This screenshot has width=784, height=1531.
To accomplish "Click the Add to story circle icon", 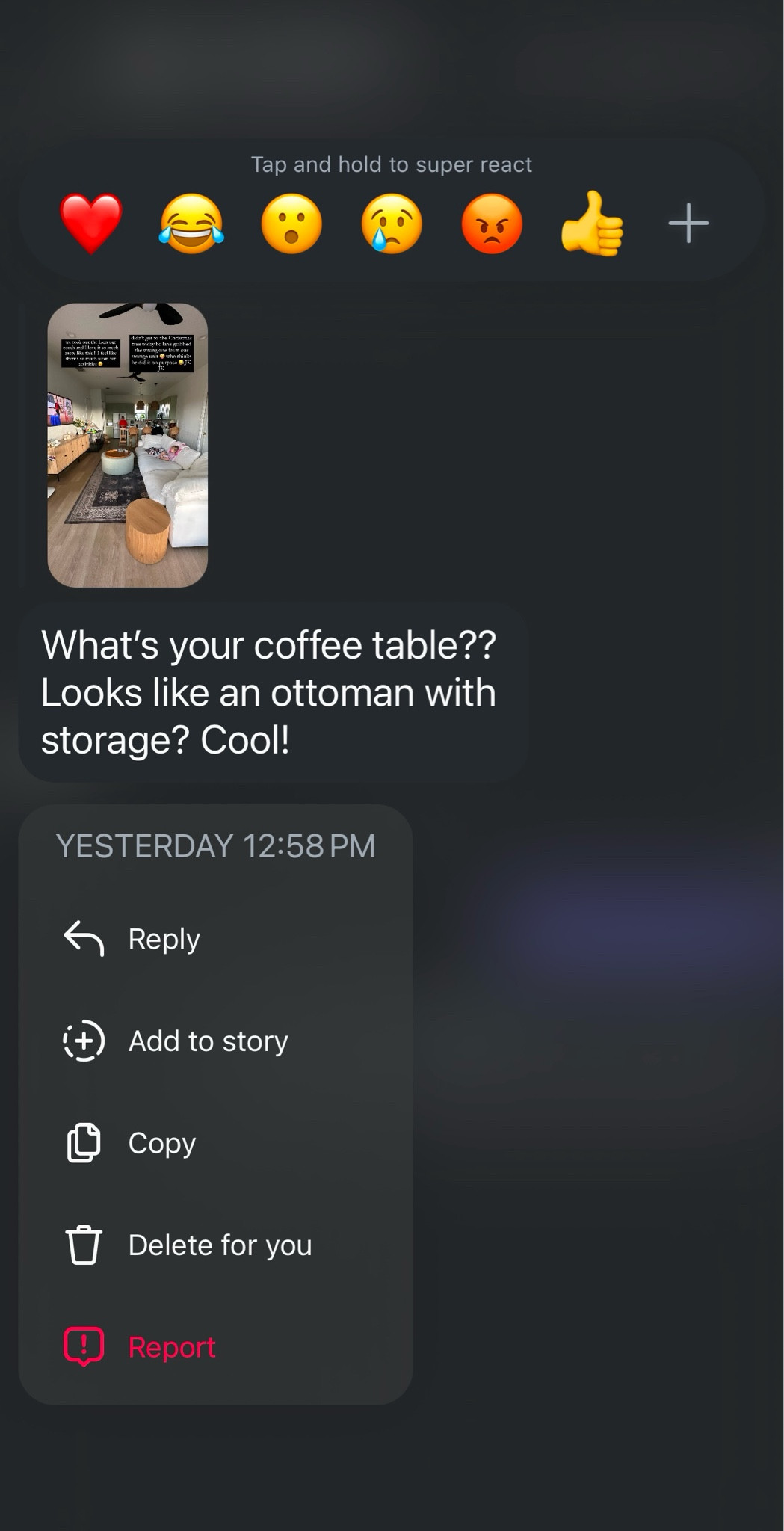I will [x=84, y=1040].
